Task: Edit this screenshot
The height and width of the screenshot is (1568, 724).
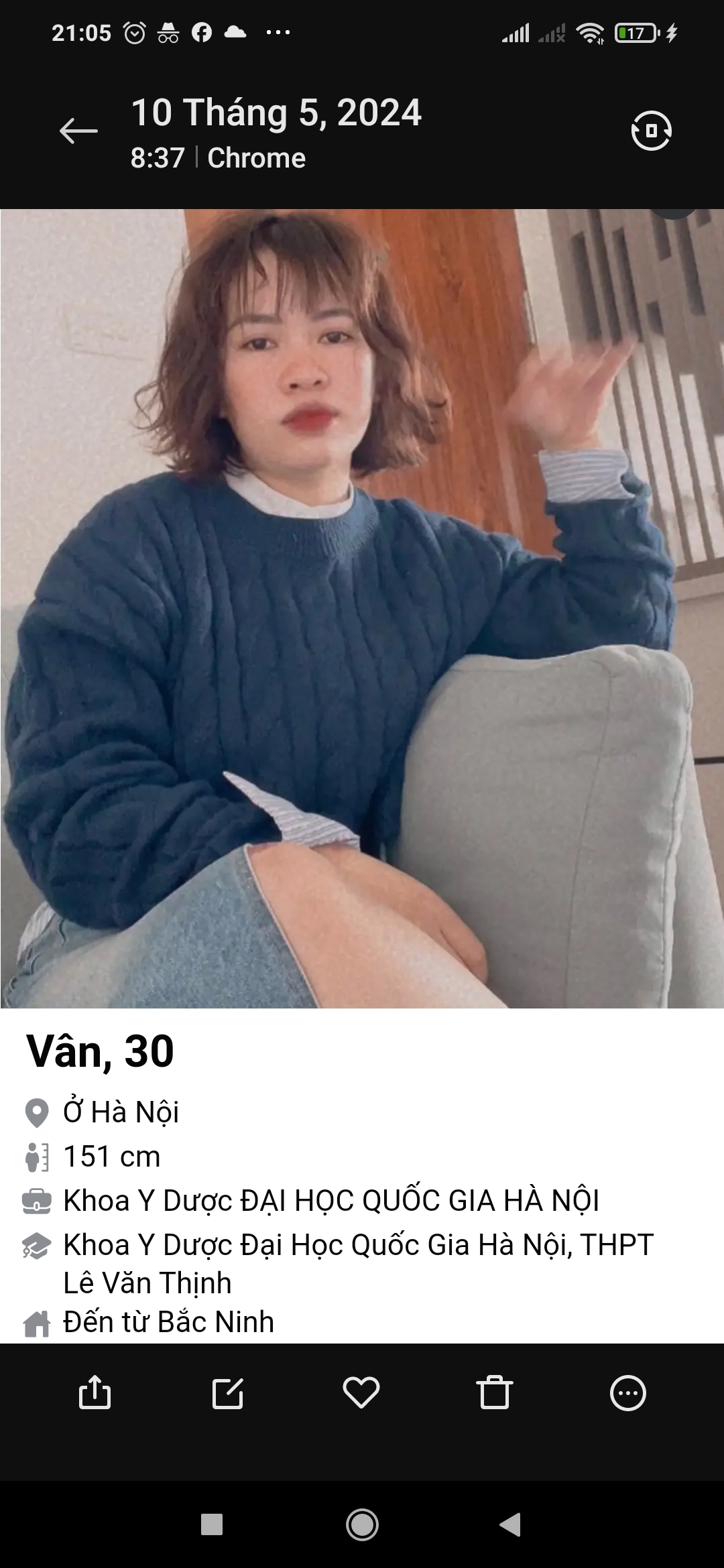Action: point(227,1393)
